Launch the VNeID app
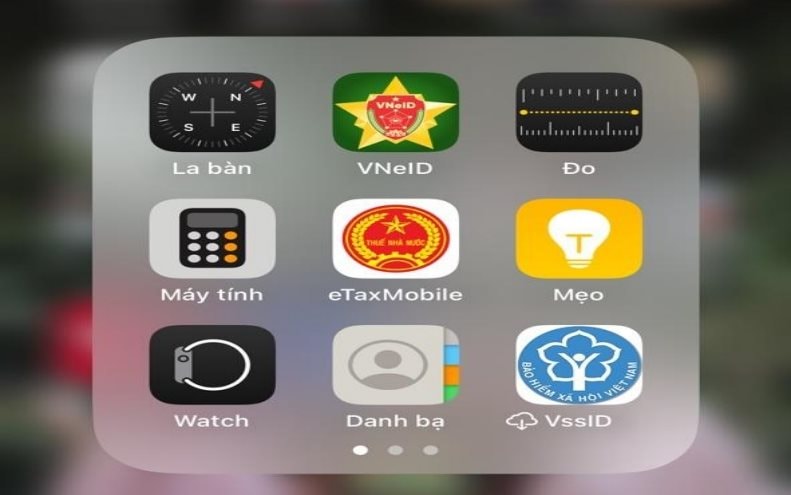Image resolution: width=791 pixels, height=495 pixels. [395, 111]
